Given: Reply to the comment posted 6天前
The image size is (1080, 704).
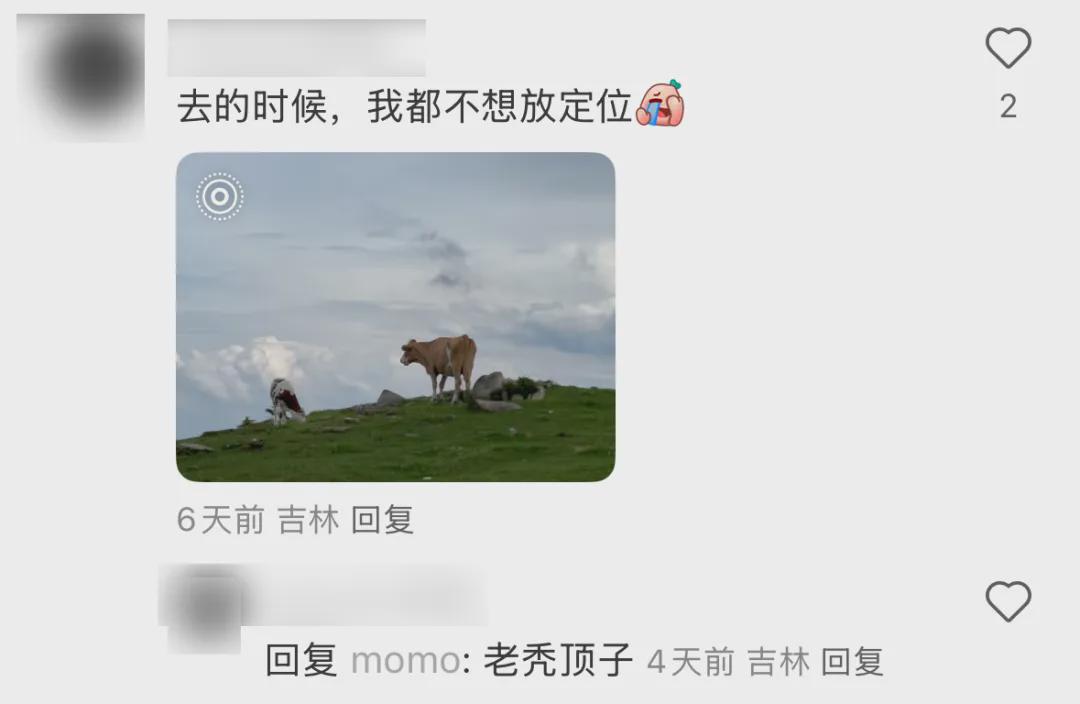Looking at the screenshot, I should (x=382, y=520).
